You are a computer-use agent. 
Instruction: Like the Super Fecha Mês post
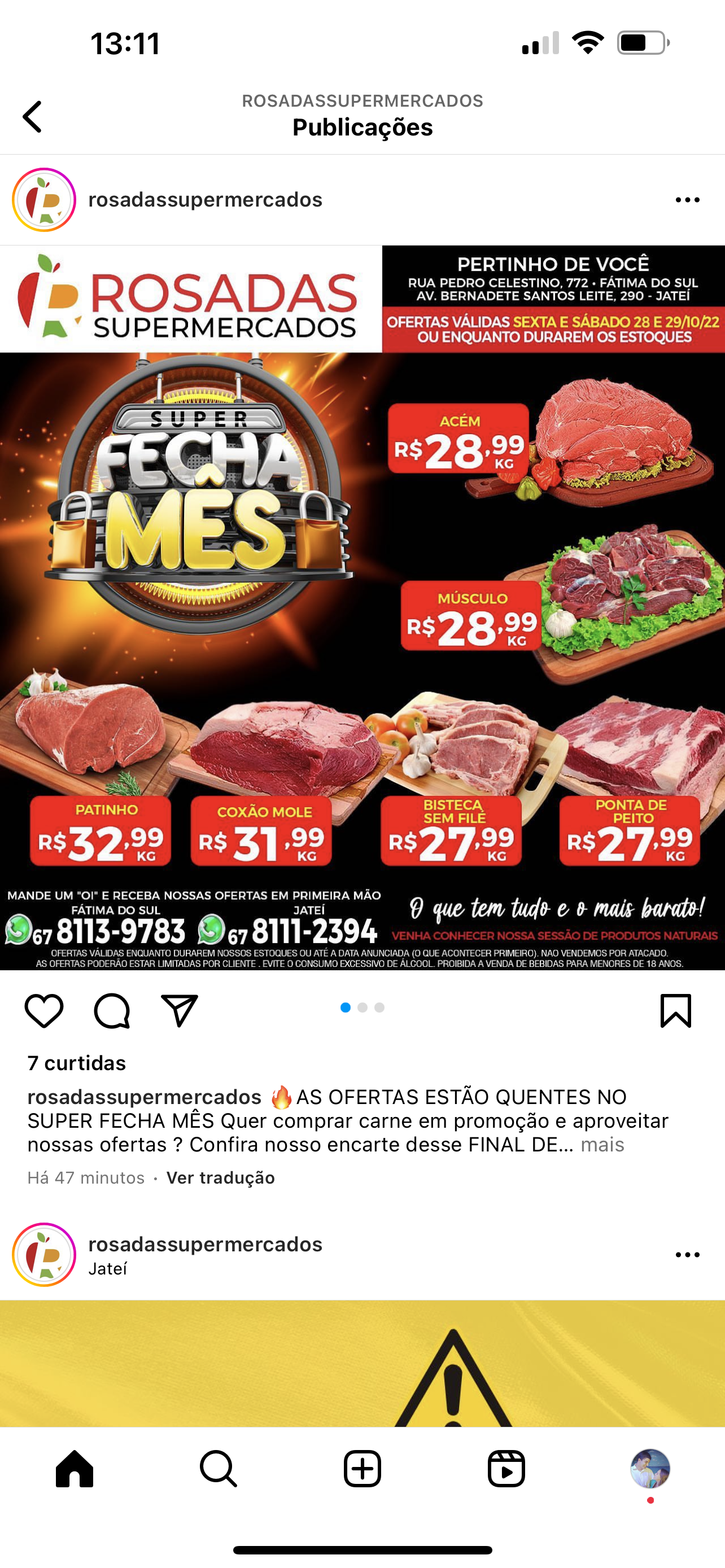(x=44, y=1011)
